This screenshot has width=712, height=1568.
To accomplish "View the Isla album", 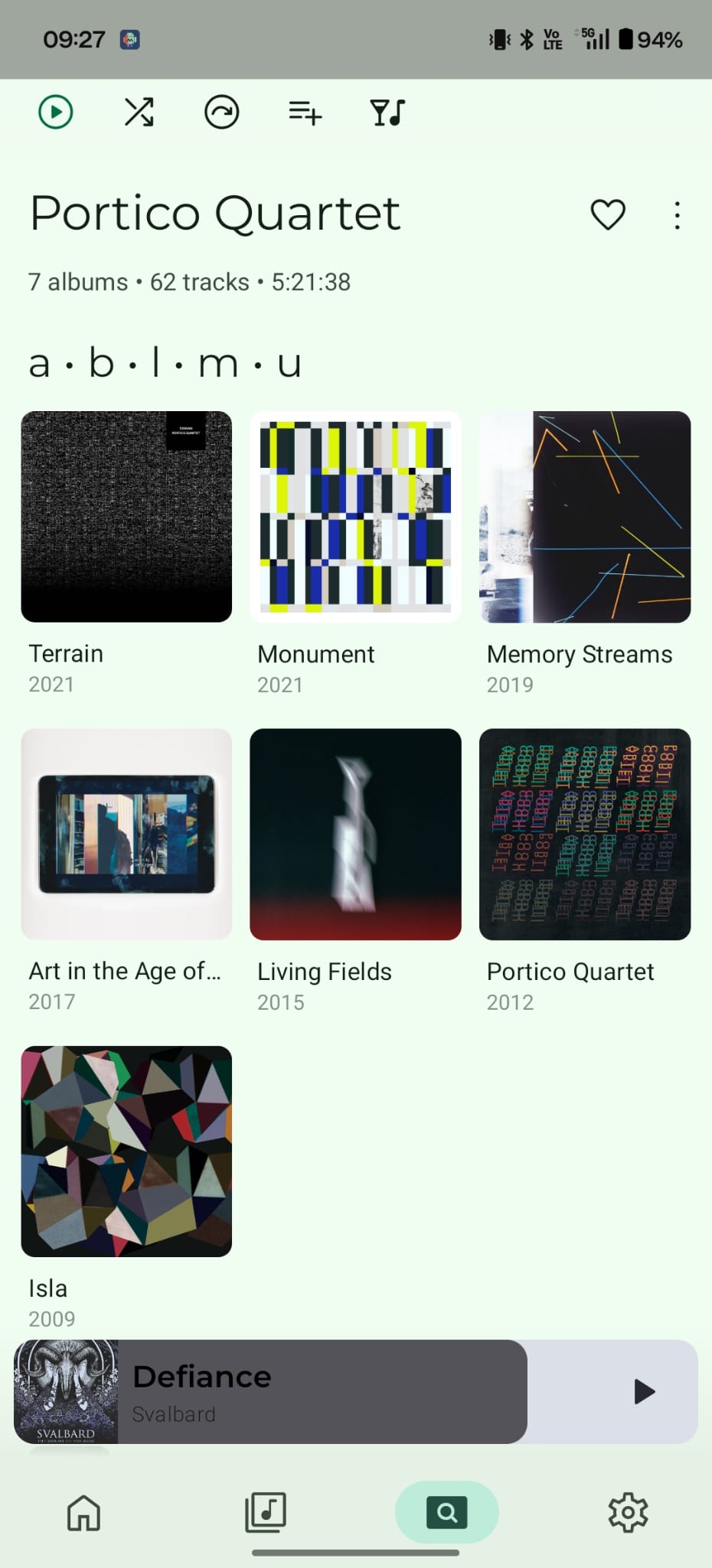I will pos(126,1151).
